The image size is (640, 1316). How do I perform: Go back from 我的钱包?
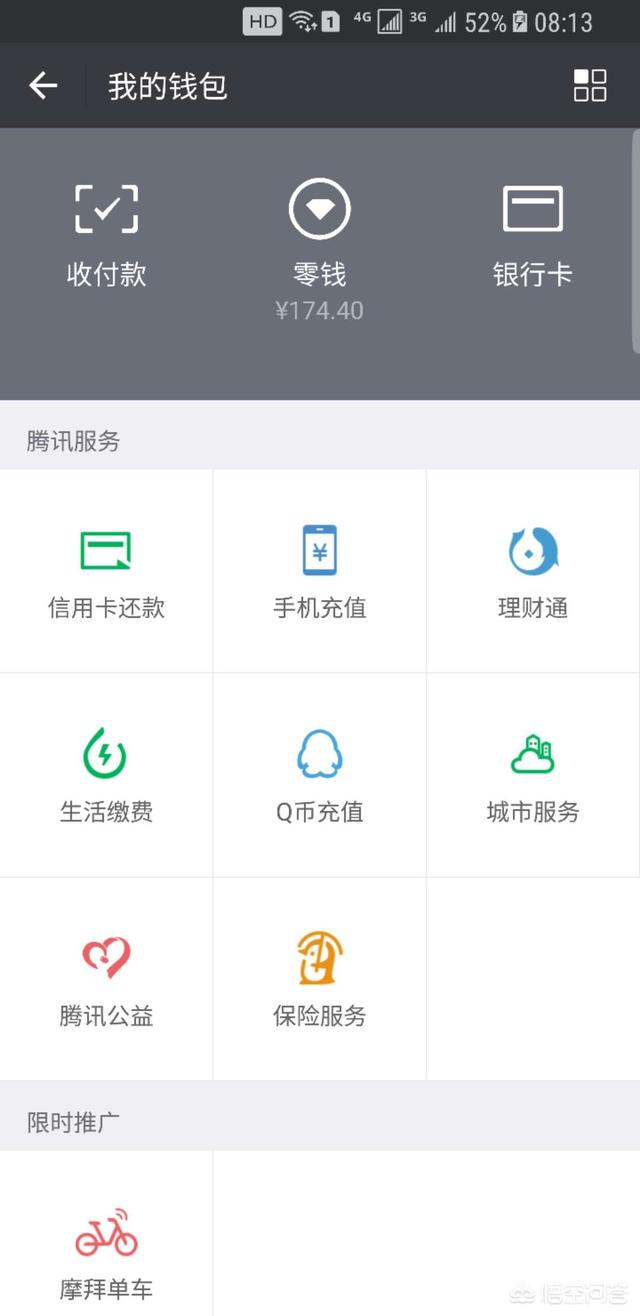coord(43,86)
